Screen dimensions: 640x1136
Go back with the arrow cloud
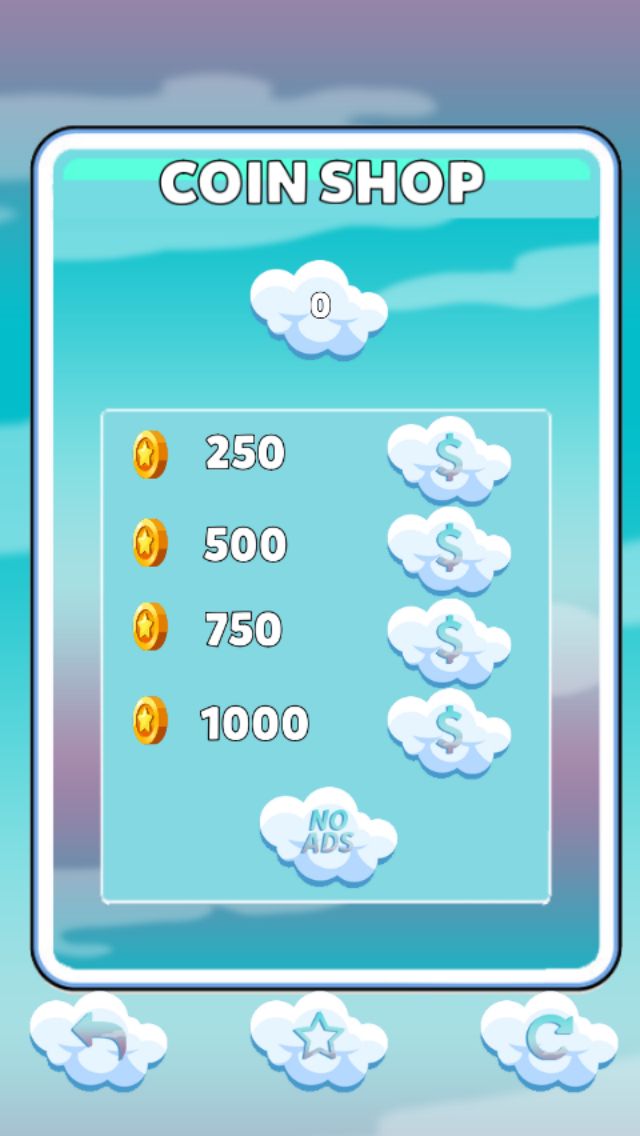(99, 1040)
